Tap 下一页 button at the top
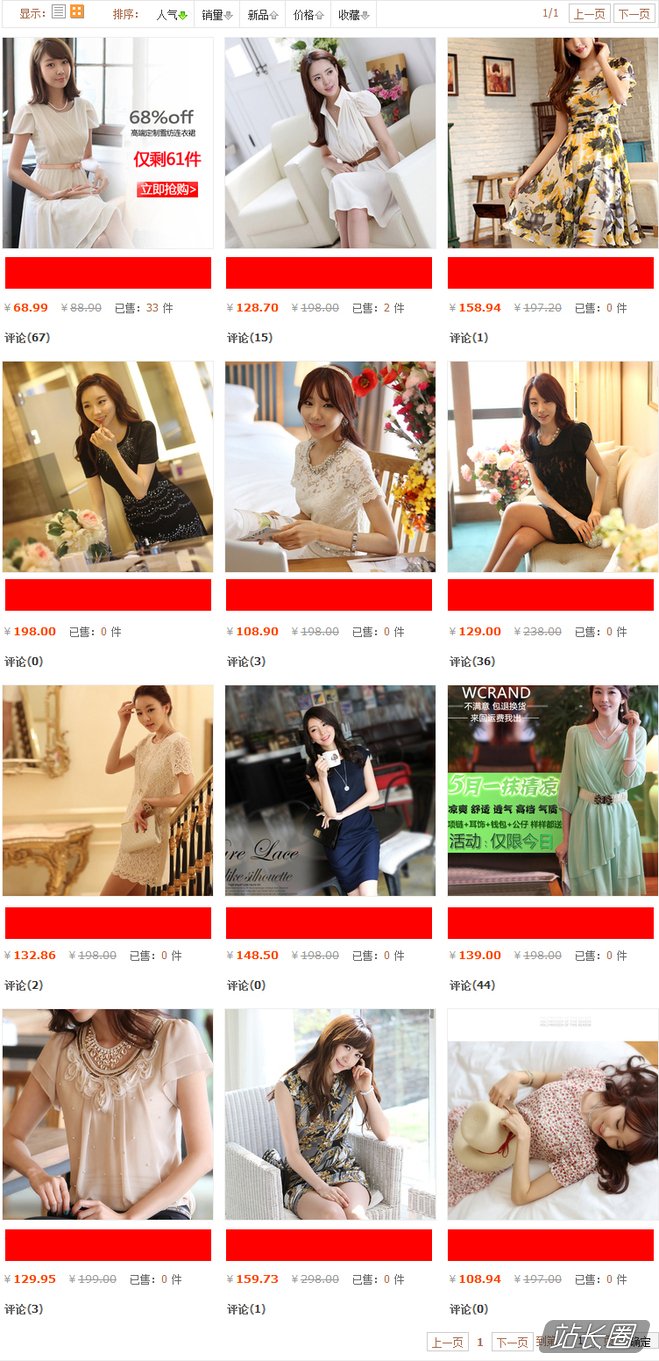 coord(632,14)
